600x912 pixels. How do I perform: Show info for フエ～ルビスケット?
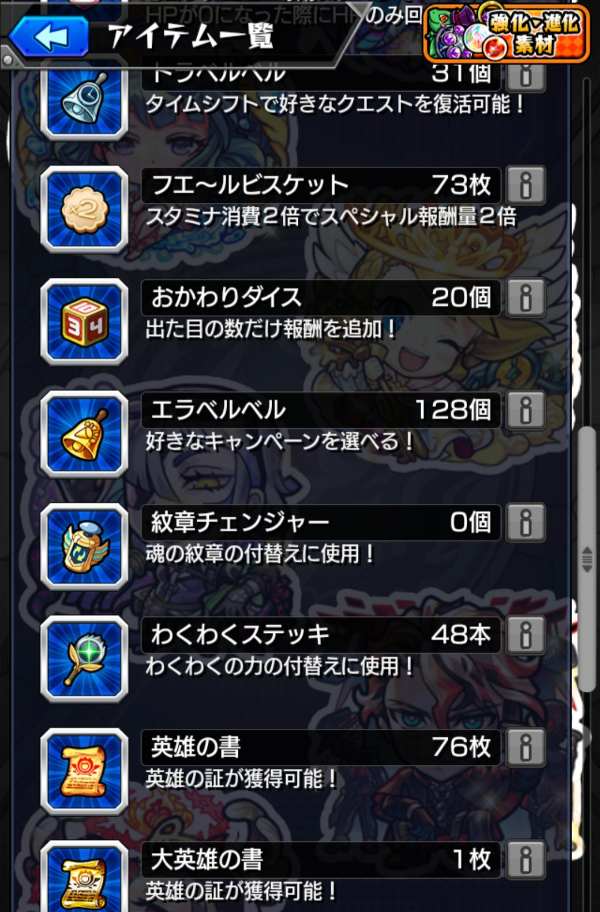(526, 186)
